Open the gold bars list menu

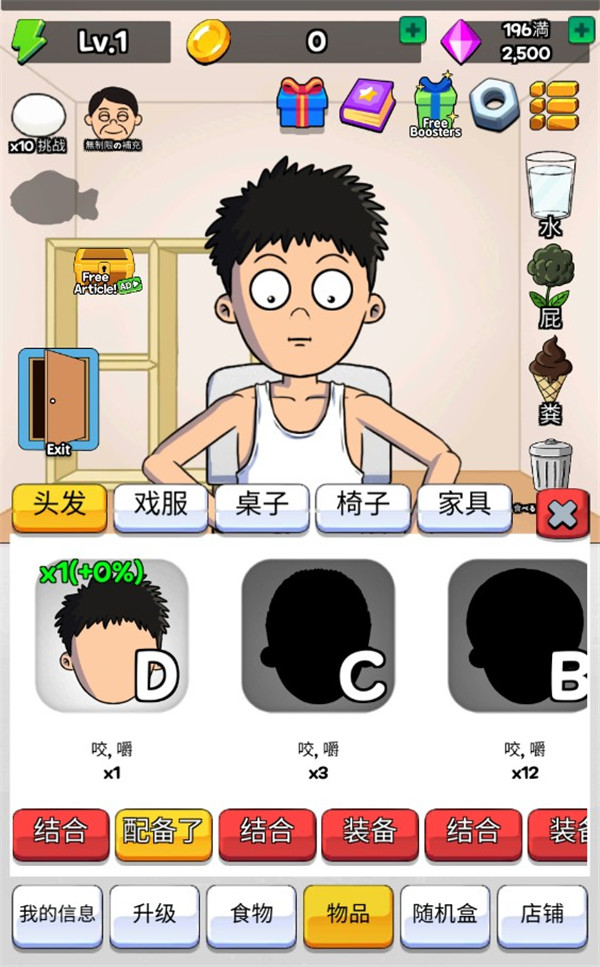click(554, 105)
